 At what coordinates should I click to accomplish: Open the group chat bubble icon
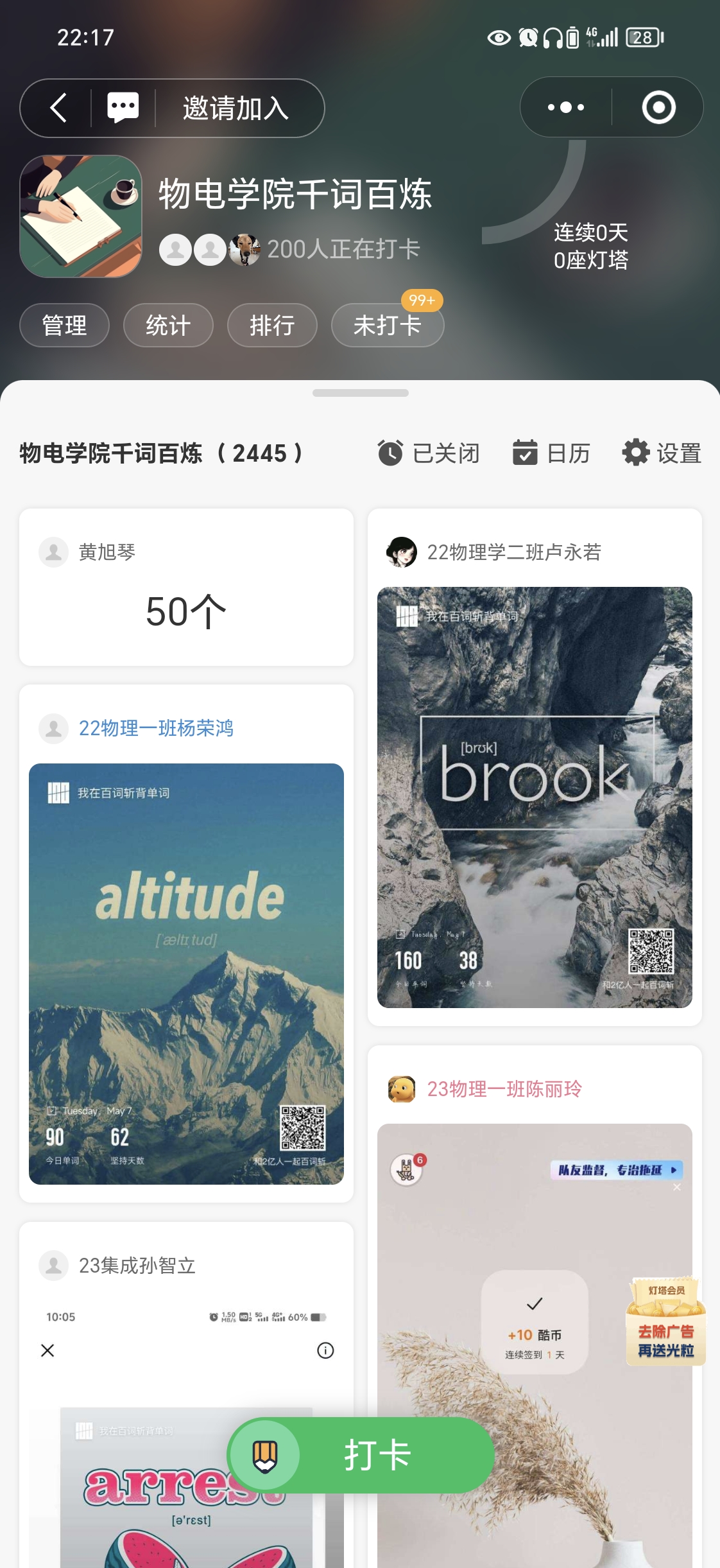pyautogui.click(x=123, y=108)
